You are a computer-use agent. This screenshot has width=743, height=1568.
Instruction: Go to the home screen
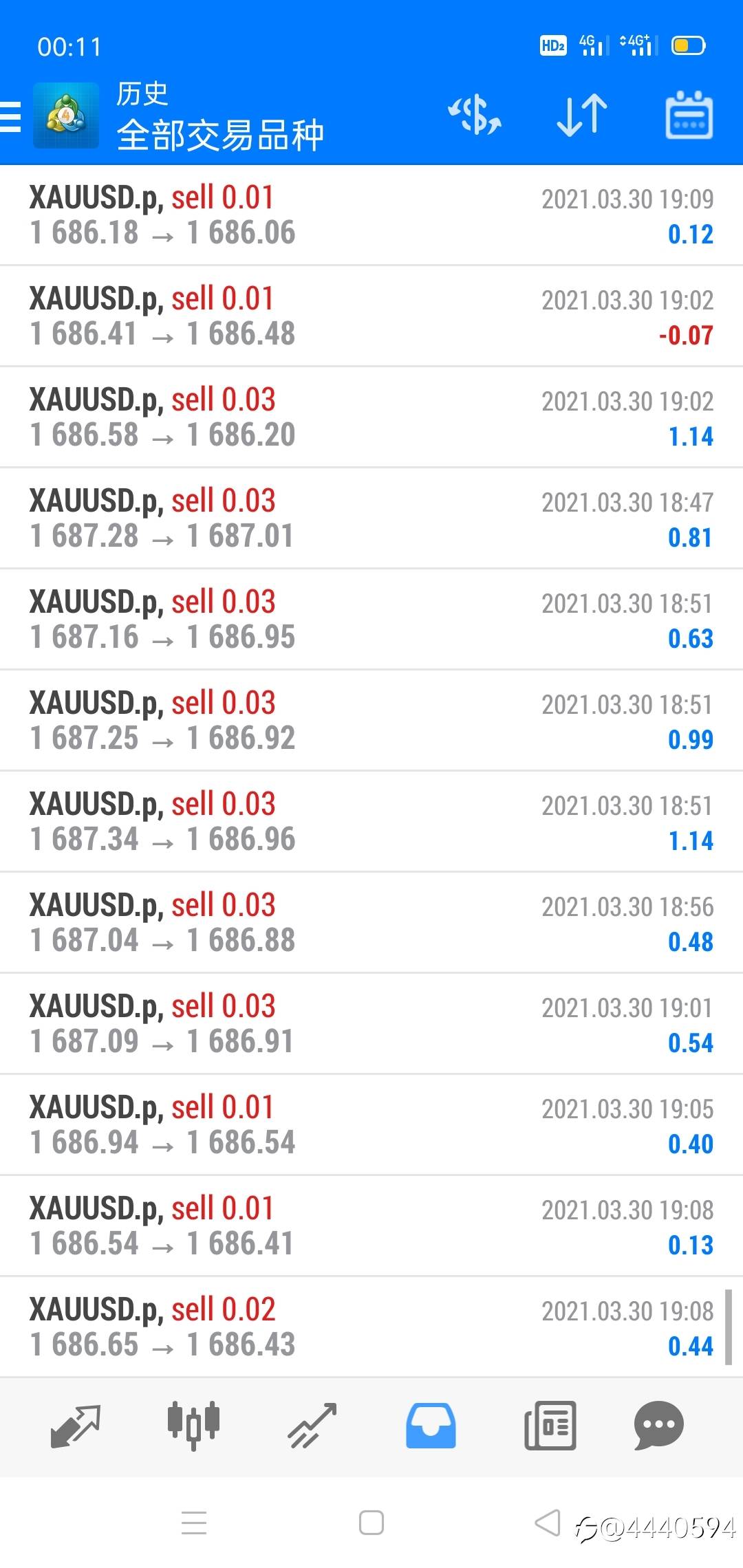(371, 1523)
